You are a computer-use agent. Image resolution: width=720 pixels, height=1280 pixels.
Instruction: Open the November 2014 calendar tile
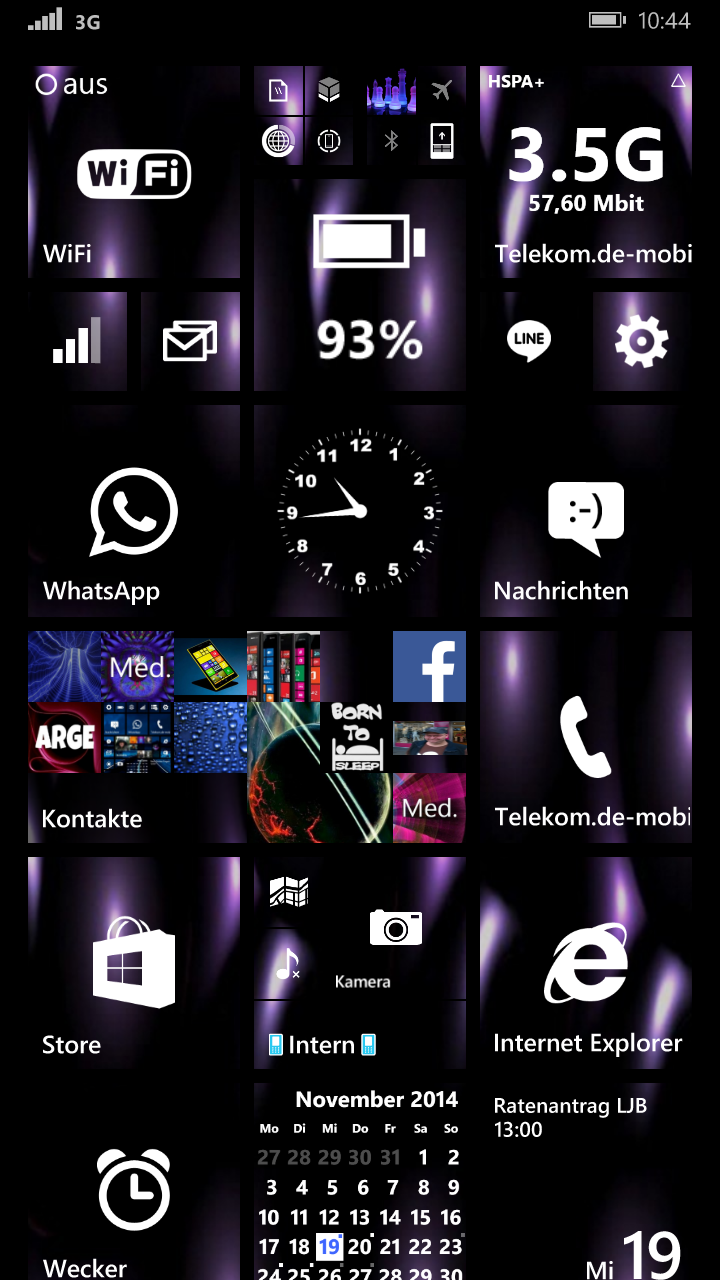(360, 1181)
